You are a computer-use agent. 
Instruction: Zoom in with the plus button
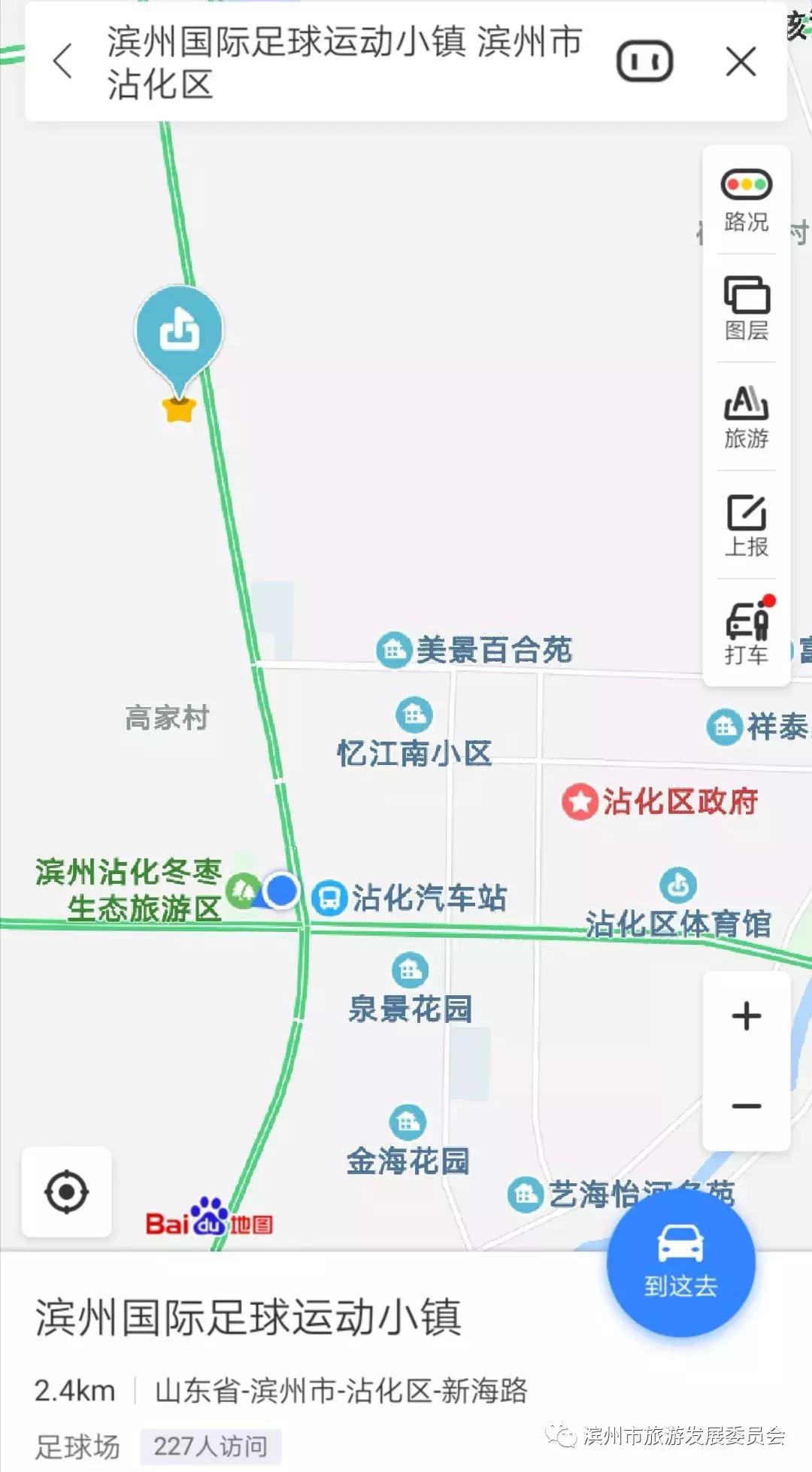[x=745, y=1017]
